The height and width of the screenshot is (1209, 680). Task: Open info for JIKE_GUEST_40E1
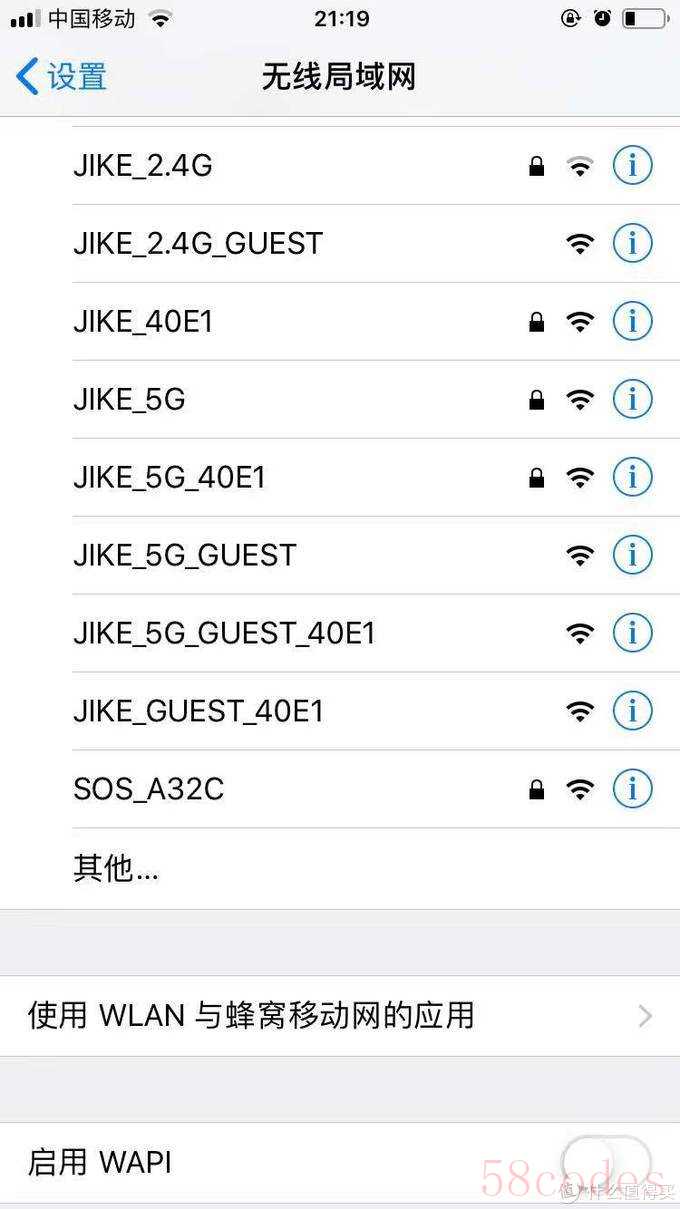[632, 711]
